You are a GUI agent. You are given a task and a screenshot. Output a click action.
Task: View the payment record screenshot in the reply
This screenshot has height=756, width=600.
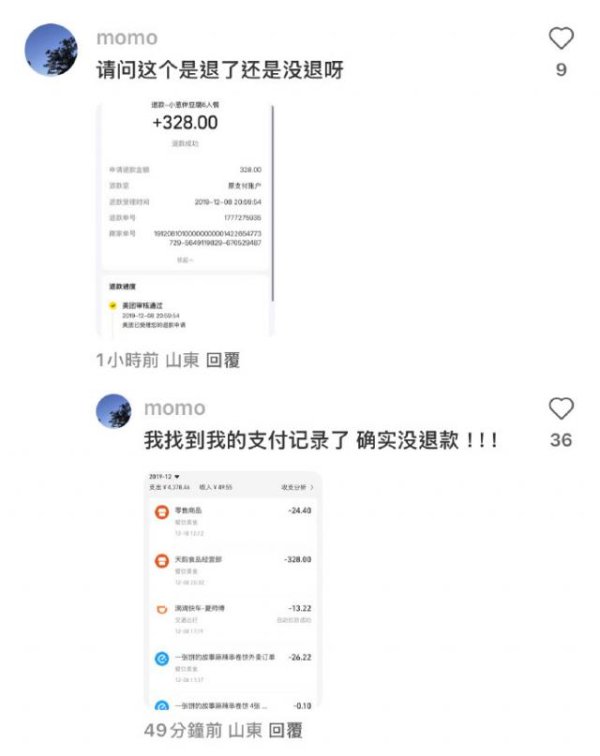233,590
